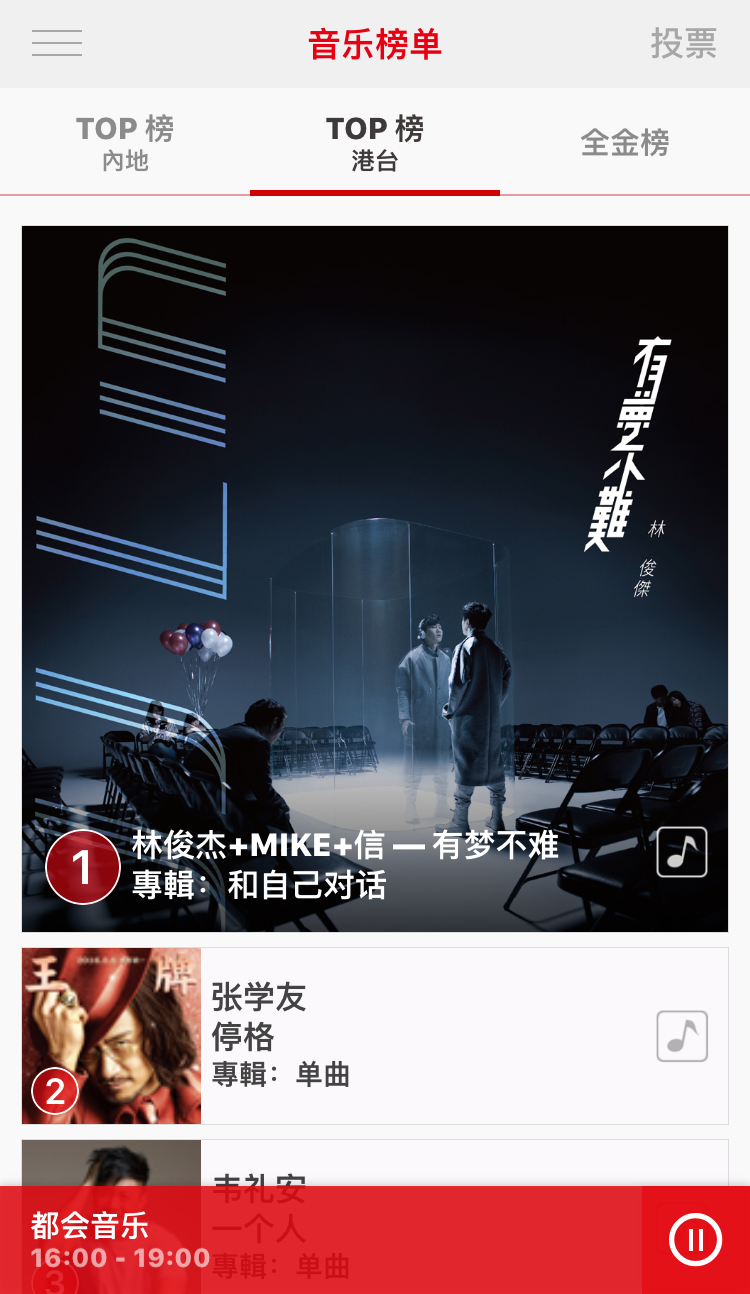Screen dimensions: 750x1294
Task: Switch to TOP榜 内地 tab
Action: (x=125, y=143)
